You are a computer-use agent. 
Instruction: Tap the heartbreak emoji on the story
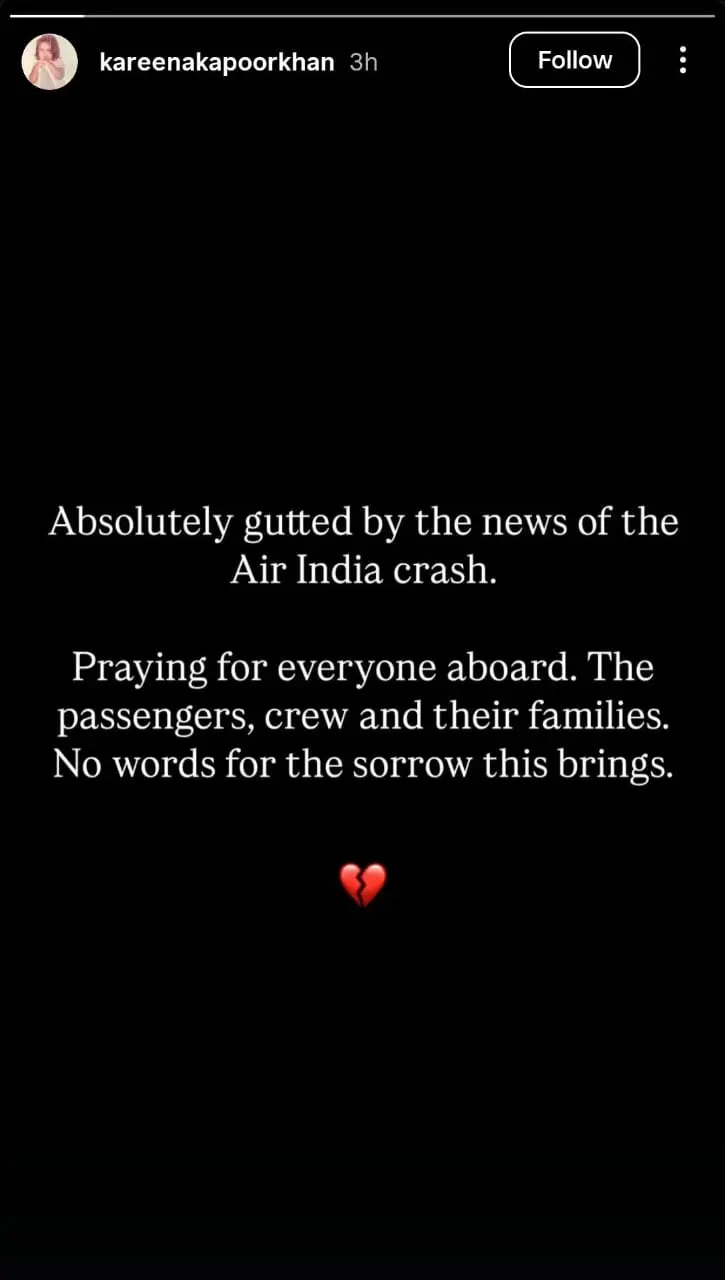tap(363, 884)
